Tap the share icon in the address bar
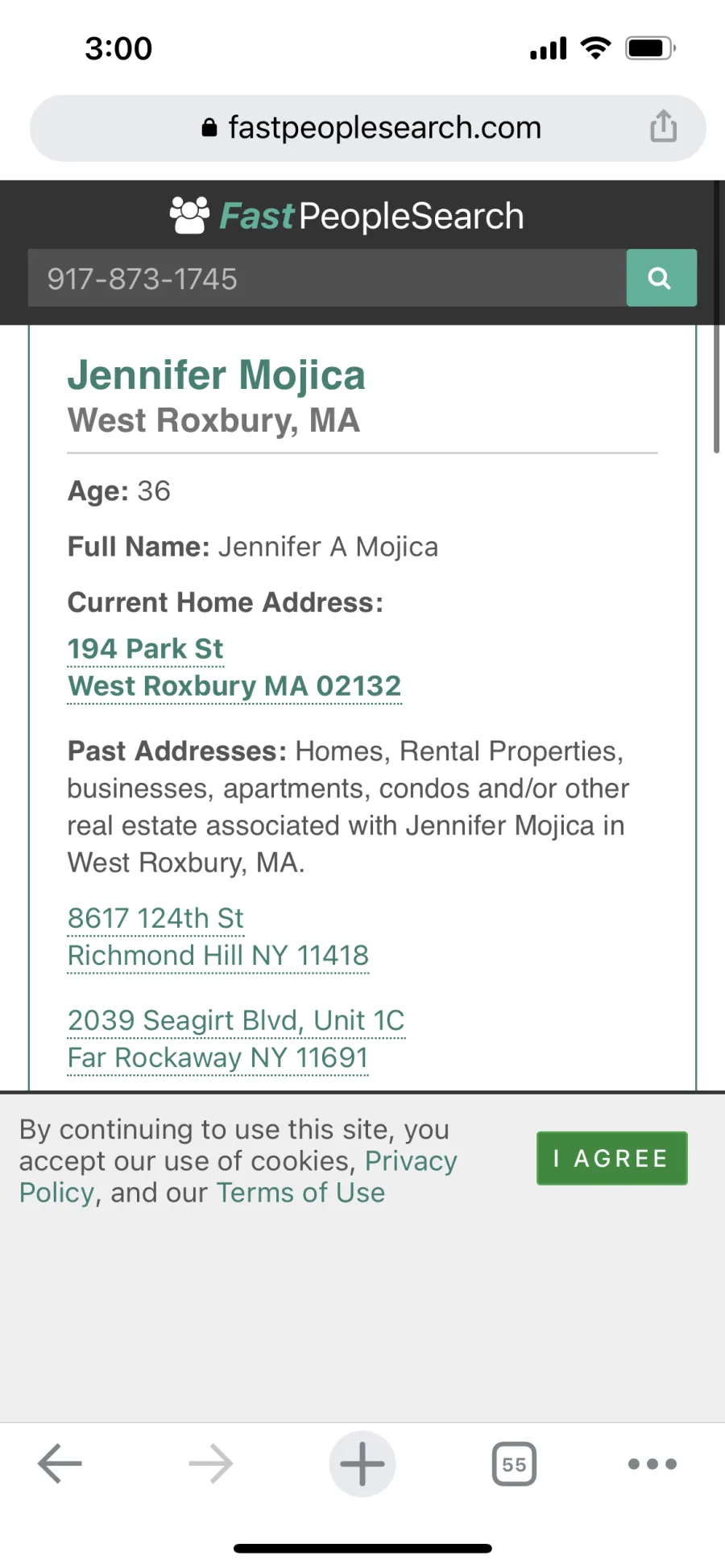Screen dimensions: 725x1568 (663, 126)
